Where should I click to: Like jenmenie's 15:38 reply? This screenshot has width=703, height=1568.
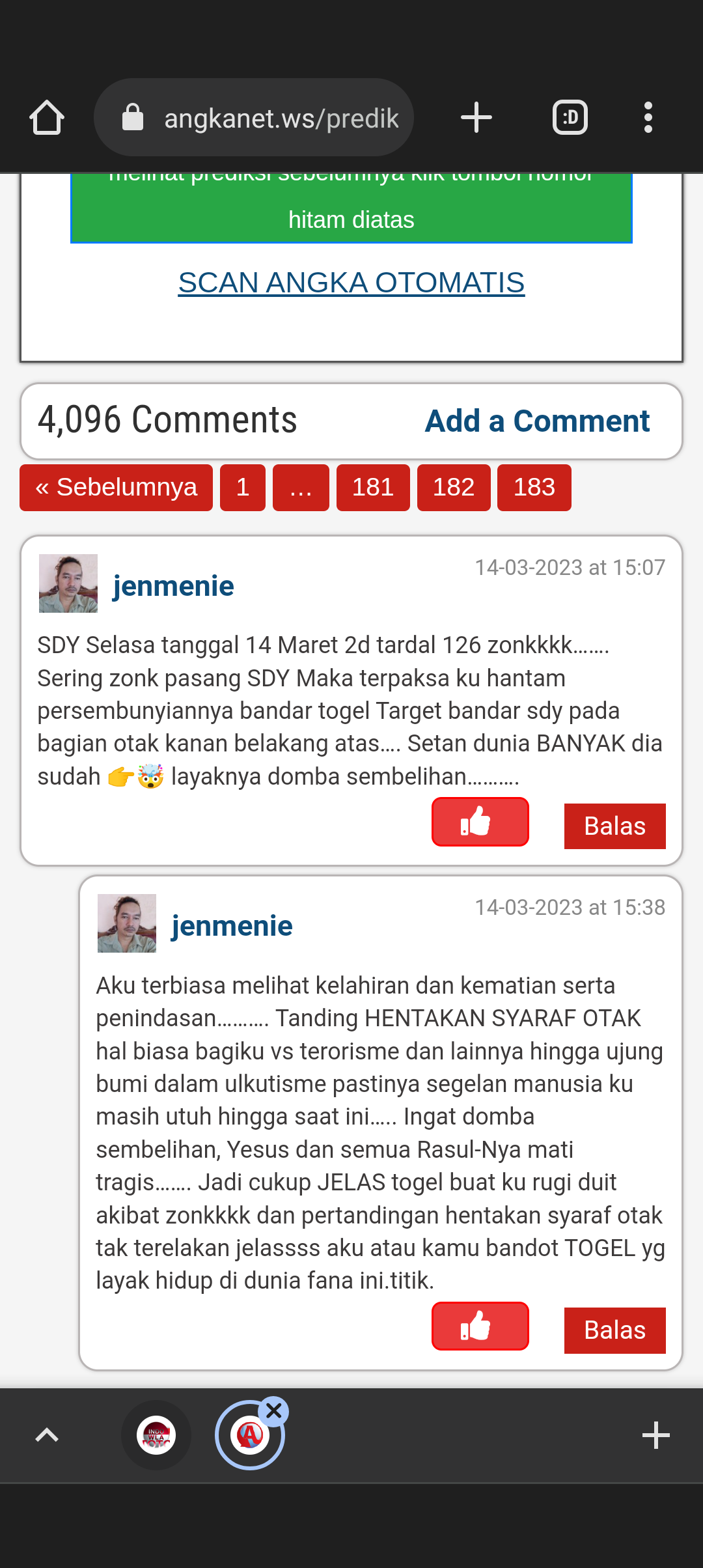[480, 1326]
